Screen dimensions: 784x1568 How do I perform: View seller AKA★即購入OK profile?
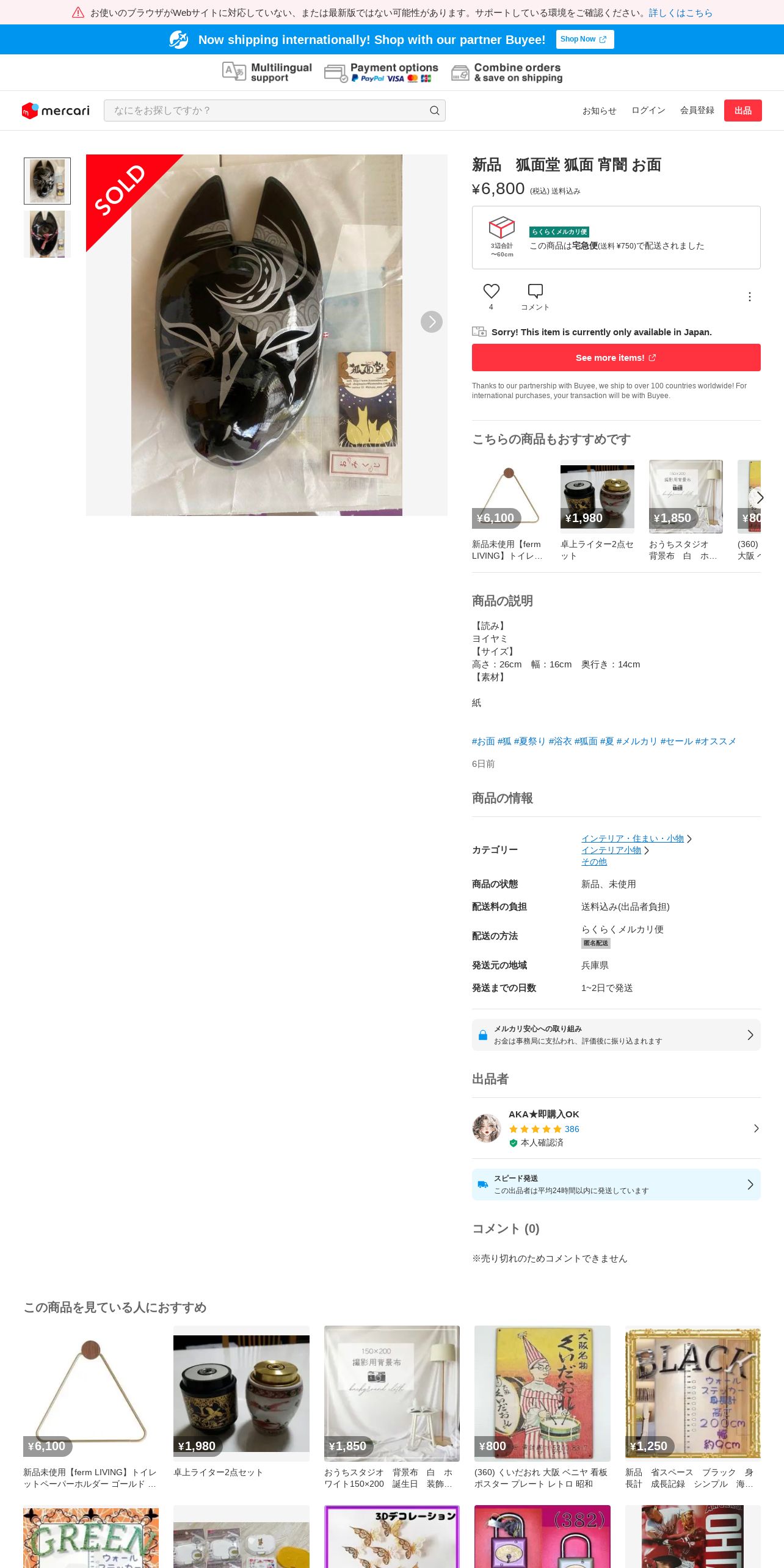[x=616, y=1128]
